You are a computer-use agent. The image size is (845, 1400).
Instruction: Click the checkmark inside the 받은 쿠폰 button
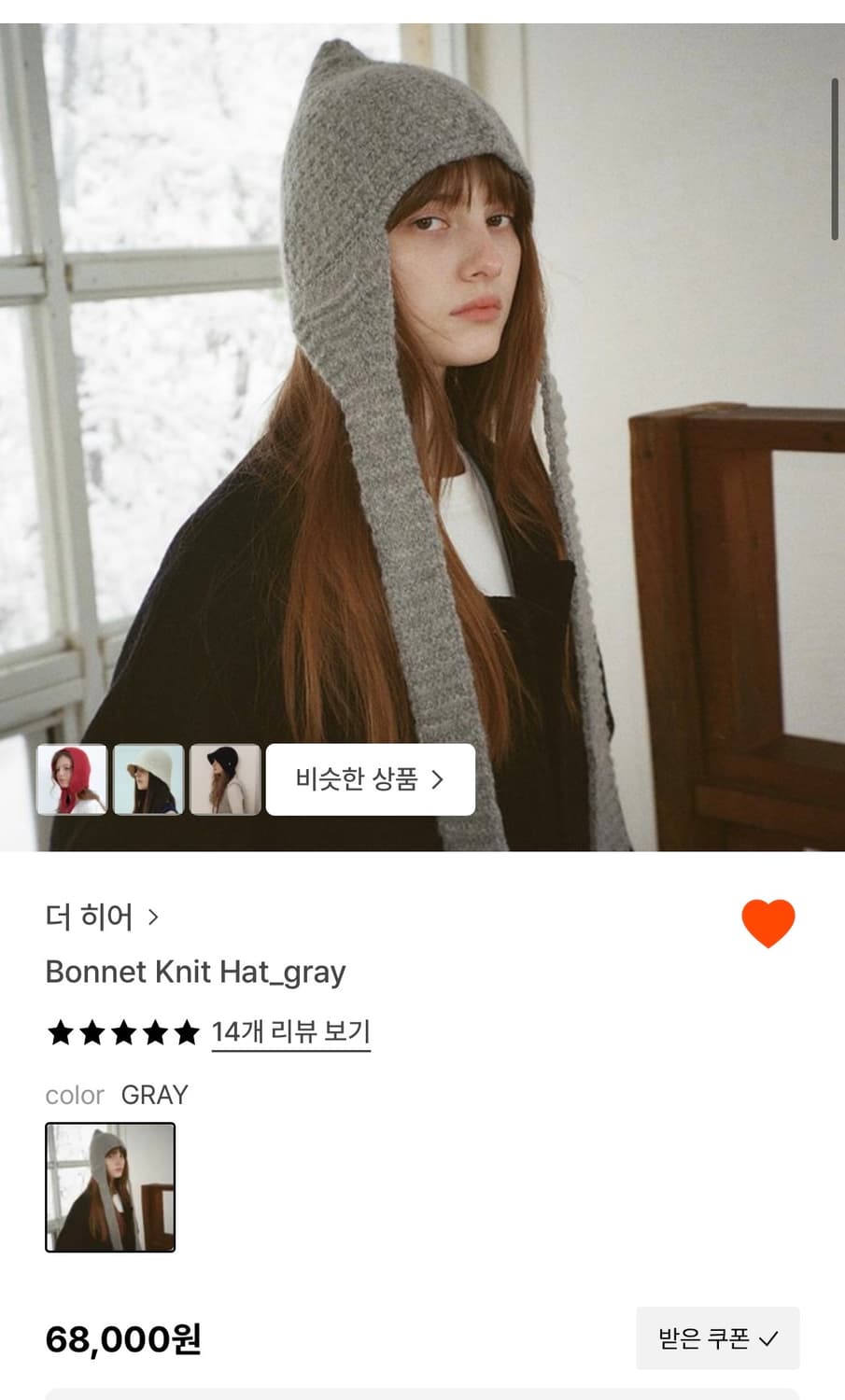coord(768,1337)
